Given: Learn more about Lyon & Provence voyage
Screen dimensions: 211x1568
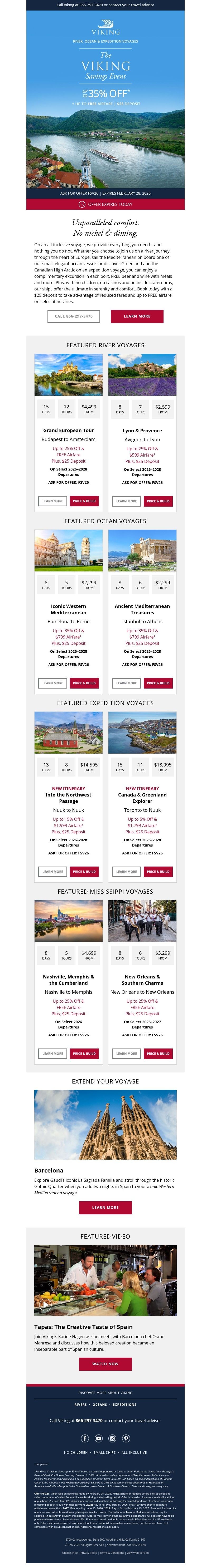Looking at the screenshot, I should [126, 501].
